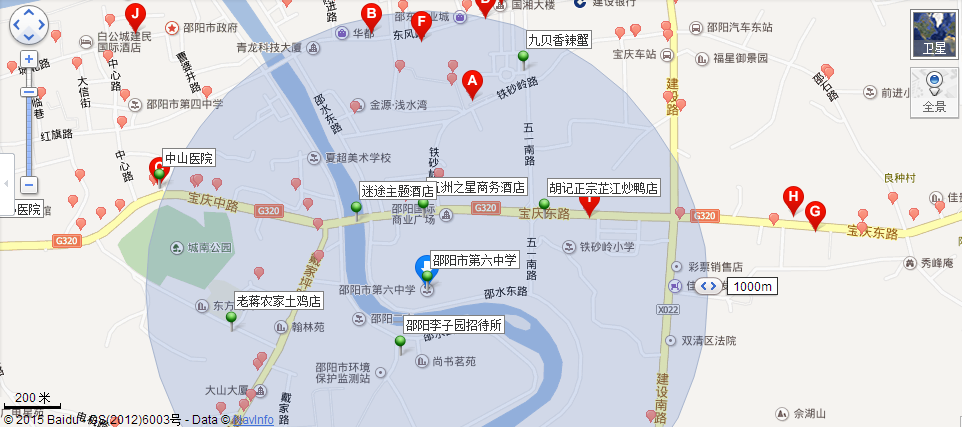
Task: Open the 老蒋农家土鸡店 pin
Action: (232, 318)
